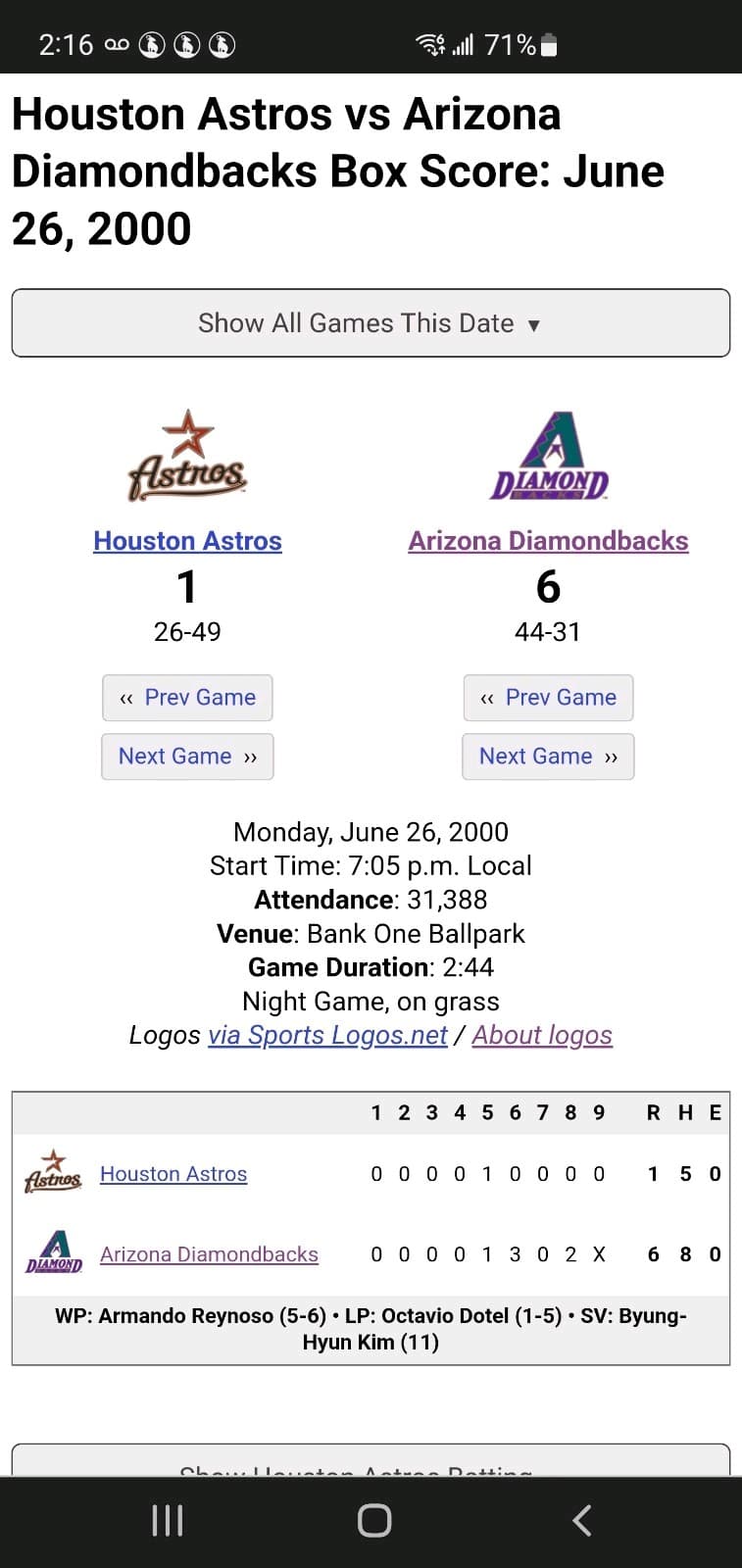
Task: Open the Arizona Diamondbacks team page
Action: click(x=549, y=540)
